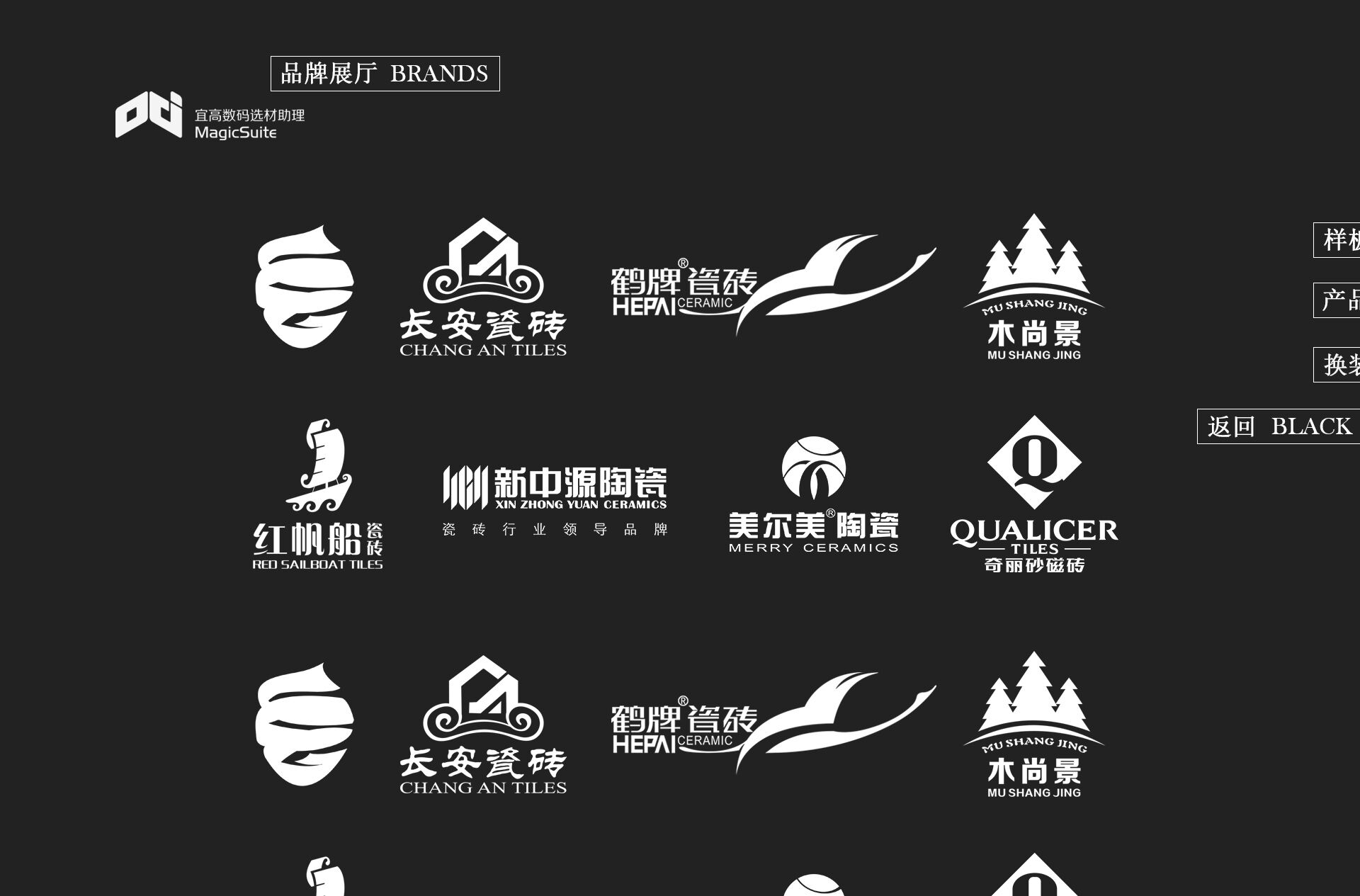Tap the 返回 BLACK return button
The height and width of the screenshot is (896, 1360).
(x=1279, y=426)
